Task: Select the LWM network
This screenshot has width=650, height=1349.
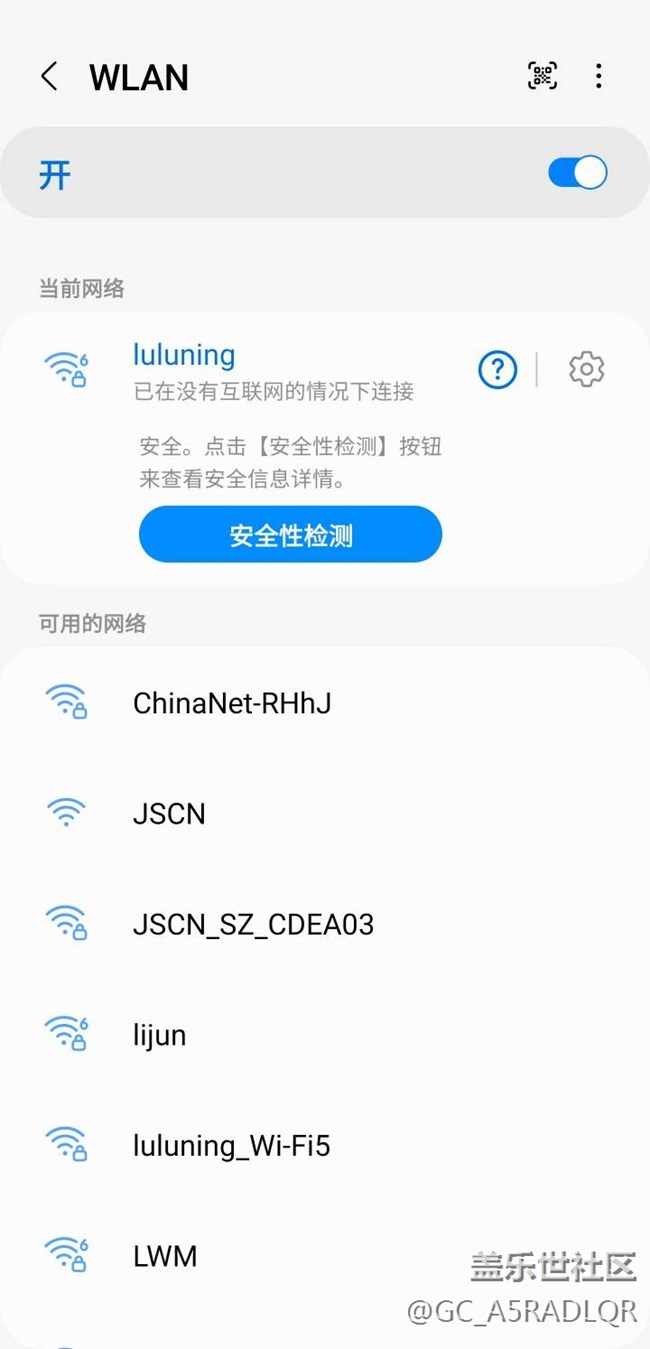Action: point(165,1256)
